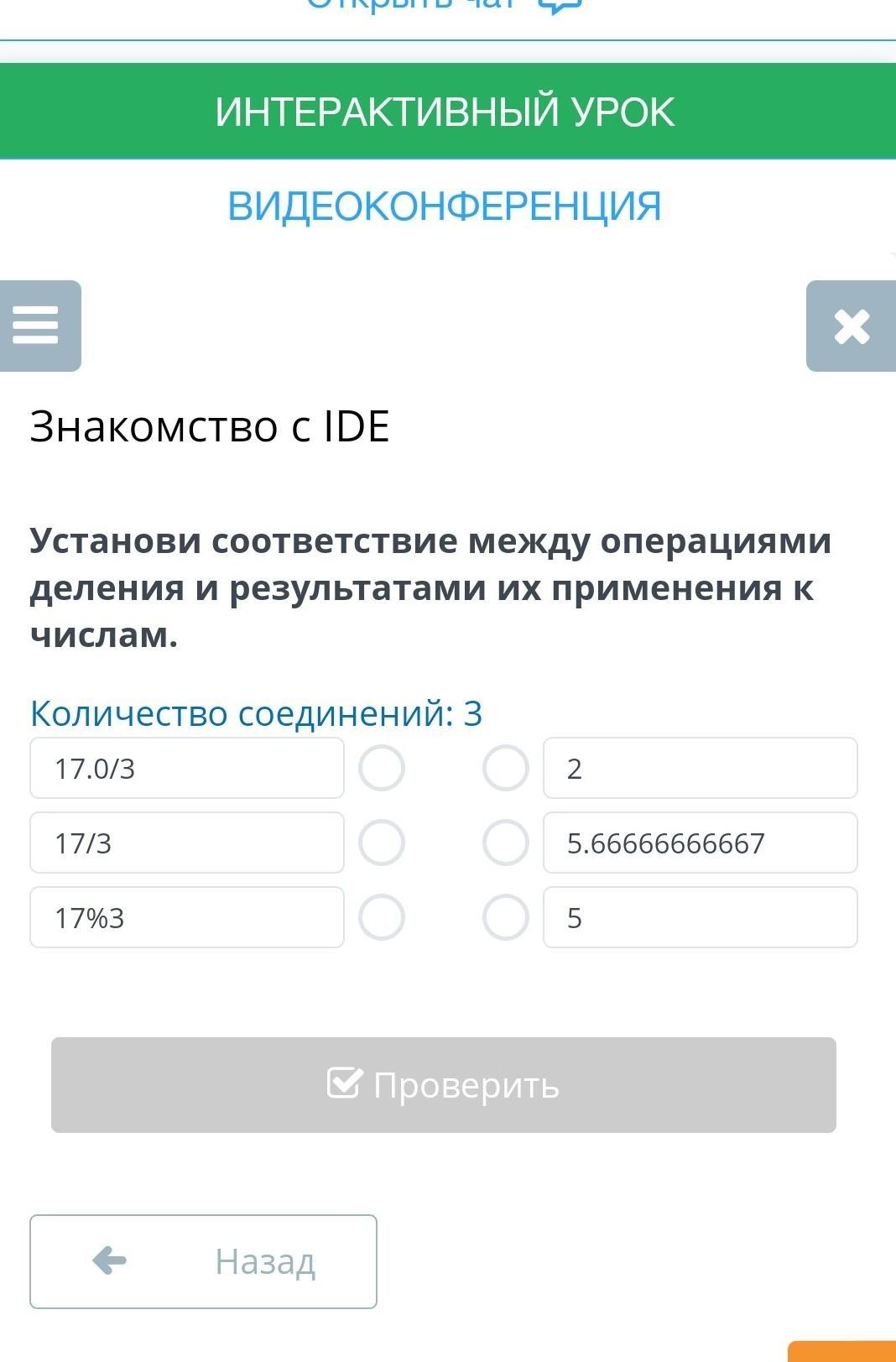Screen dimensions: 896x1362
Task: Open the ВИДЕОКОНФЕРЕНЦИЯ link
Action: pos(445,206)
